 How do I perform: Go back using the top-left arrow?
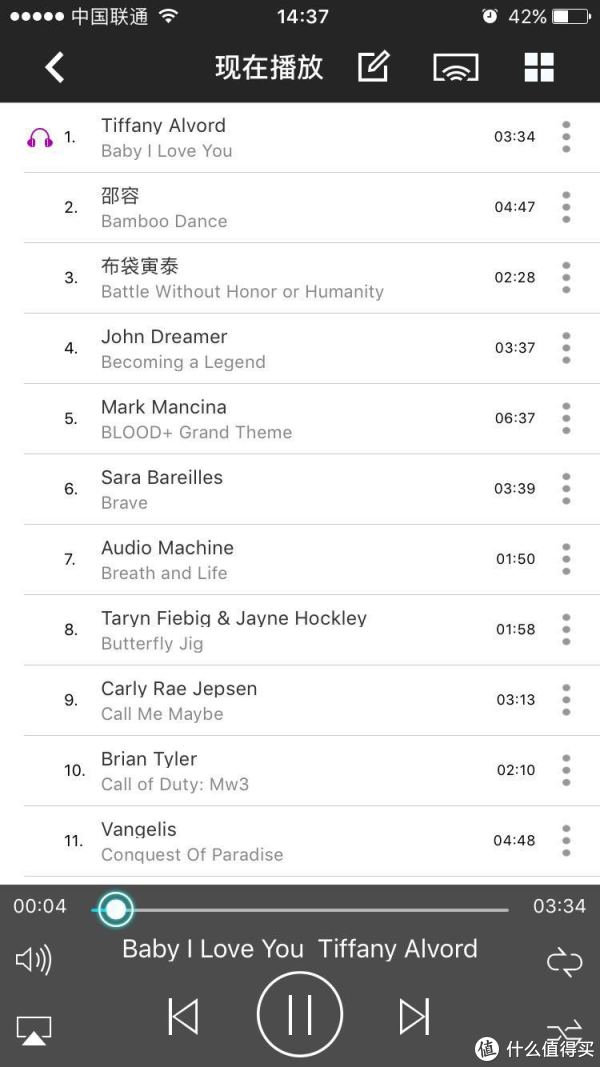pos(55,67)
